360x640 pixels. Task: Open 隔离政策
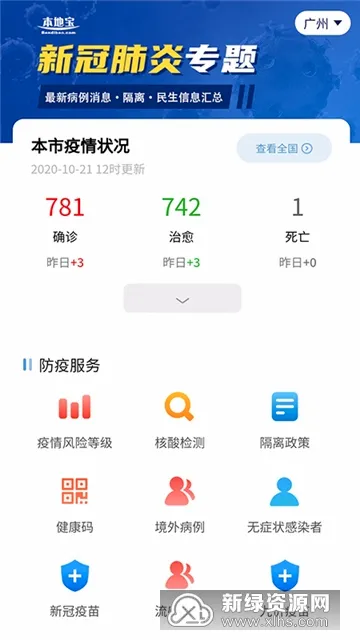tap(285, 420)
